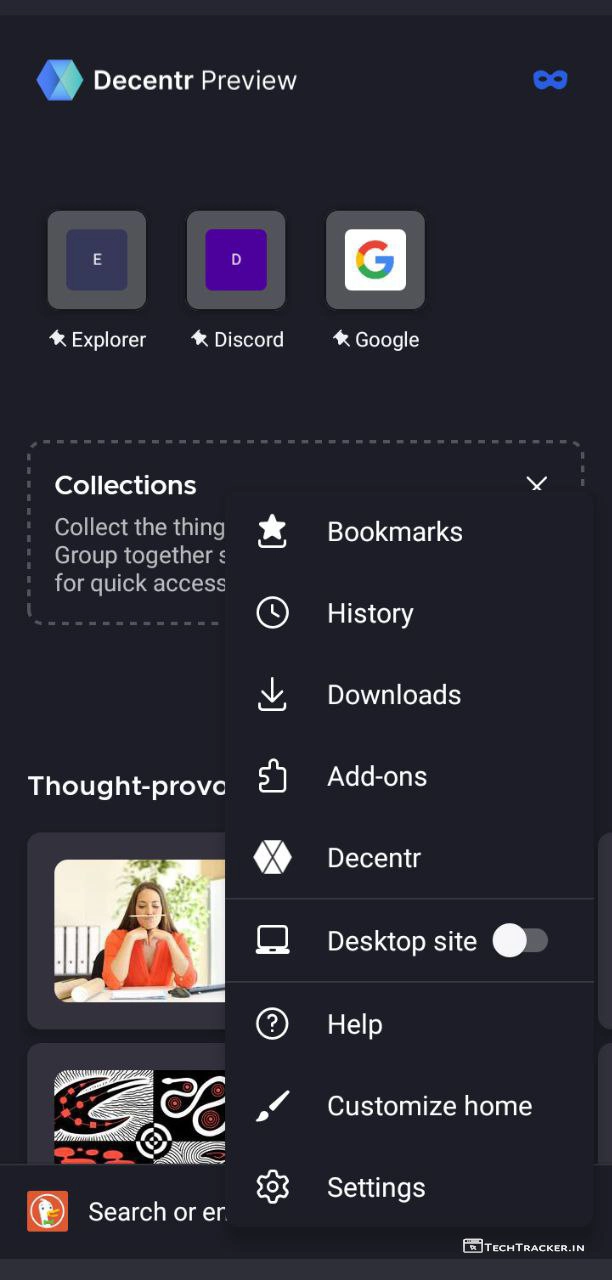Open the story with the woman in orange

[139, 930]
